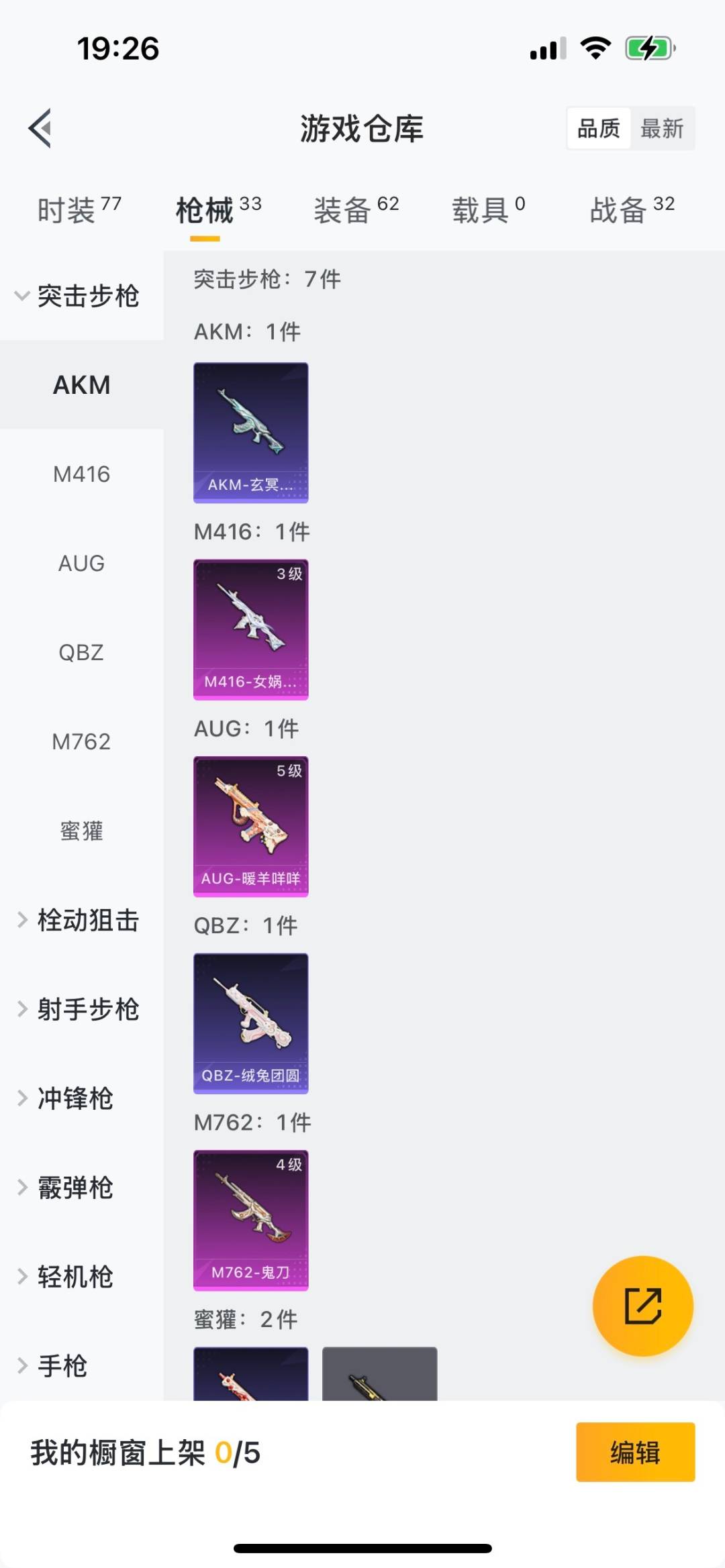Image resolution: width=725 pixels, height=1568 pixels.
Task: Select M416 in the side list
Action: coord(81,474)
